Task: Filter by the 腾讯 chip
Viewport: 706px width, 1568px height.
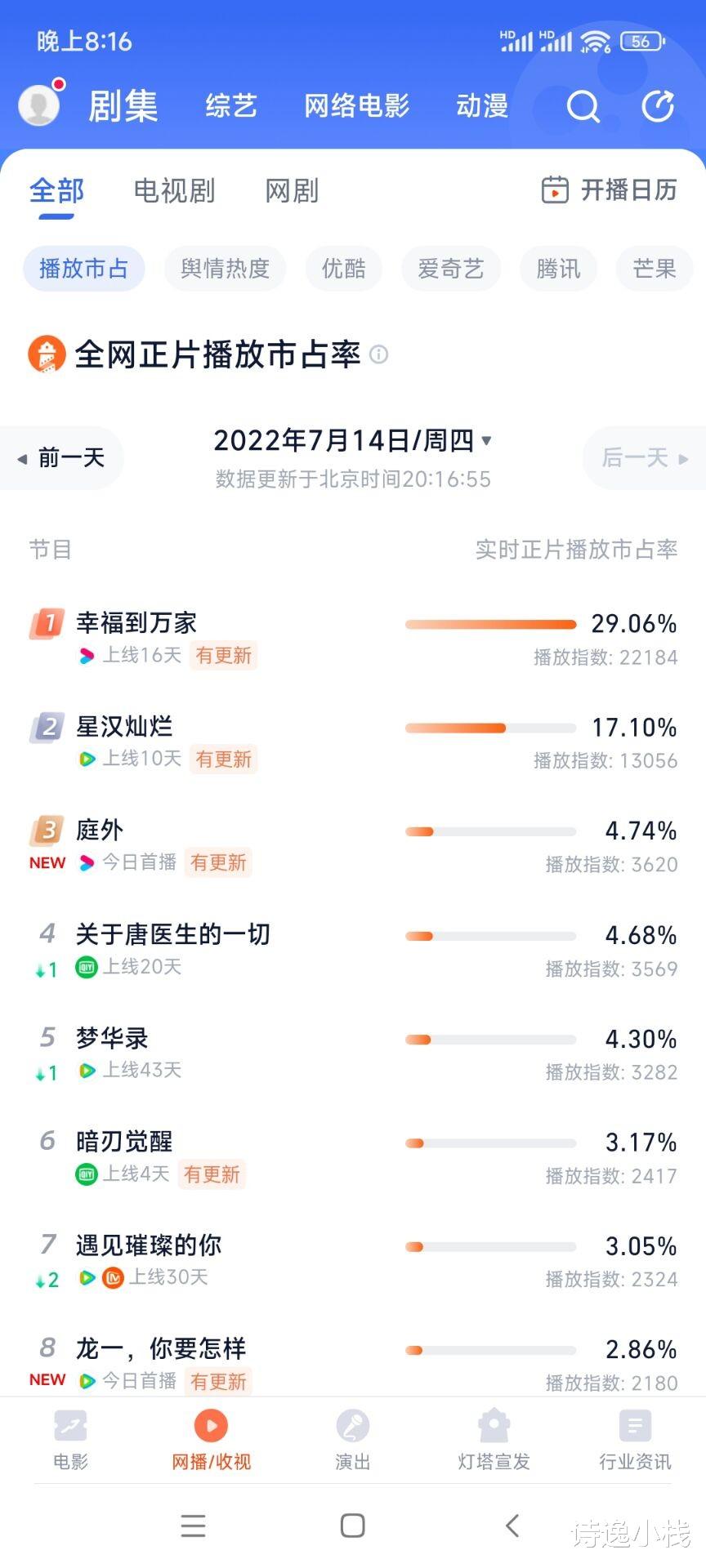Action: click(x=558, y=269)
